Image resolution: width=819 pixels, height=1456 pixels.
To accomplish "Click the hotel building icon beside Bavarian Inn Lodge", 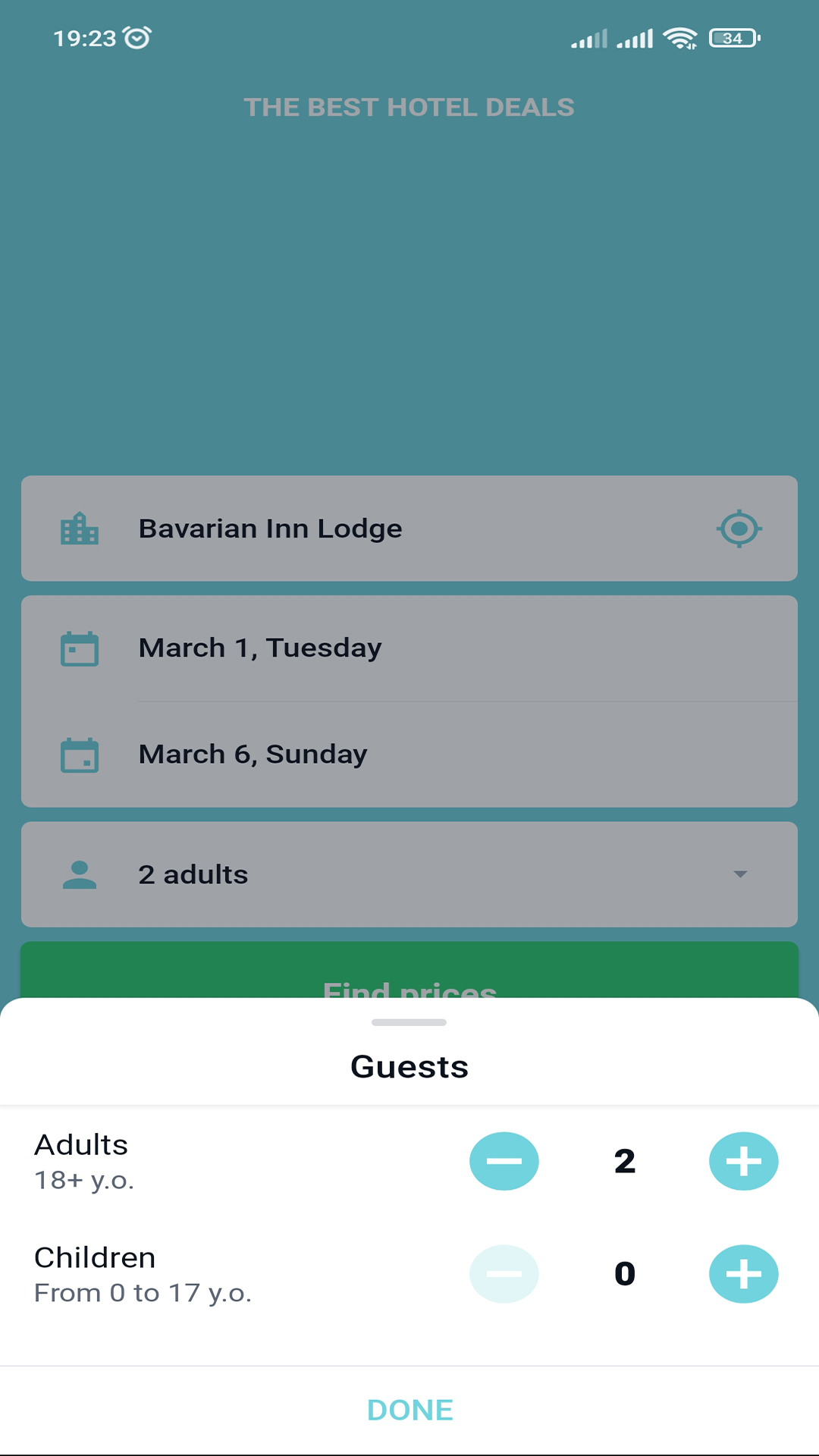I will point(80,529).
